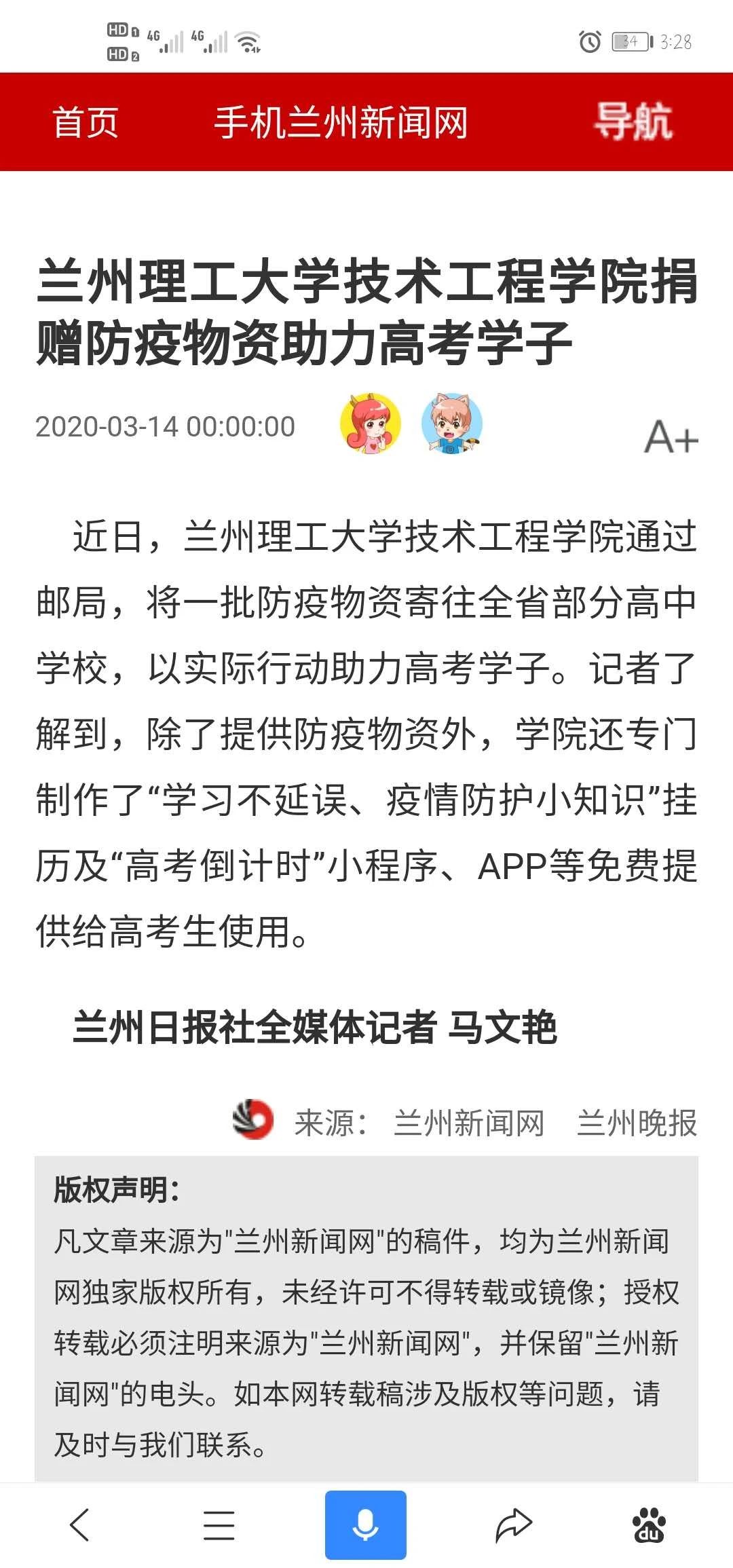Go to 首页 home page
733x1568 pixels.
86,122
